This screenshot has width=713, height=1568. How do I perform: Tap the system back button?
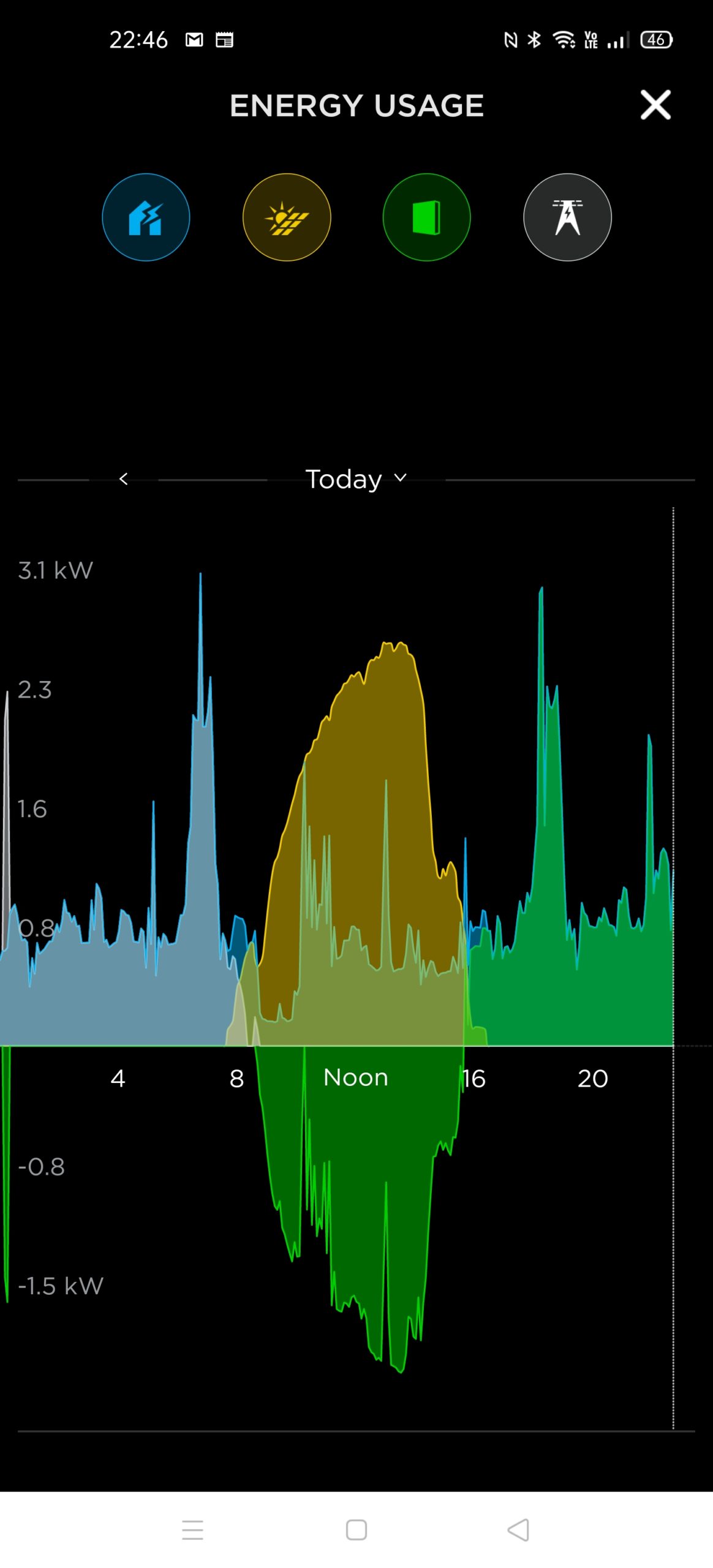coord(518,1529)
